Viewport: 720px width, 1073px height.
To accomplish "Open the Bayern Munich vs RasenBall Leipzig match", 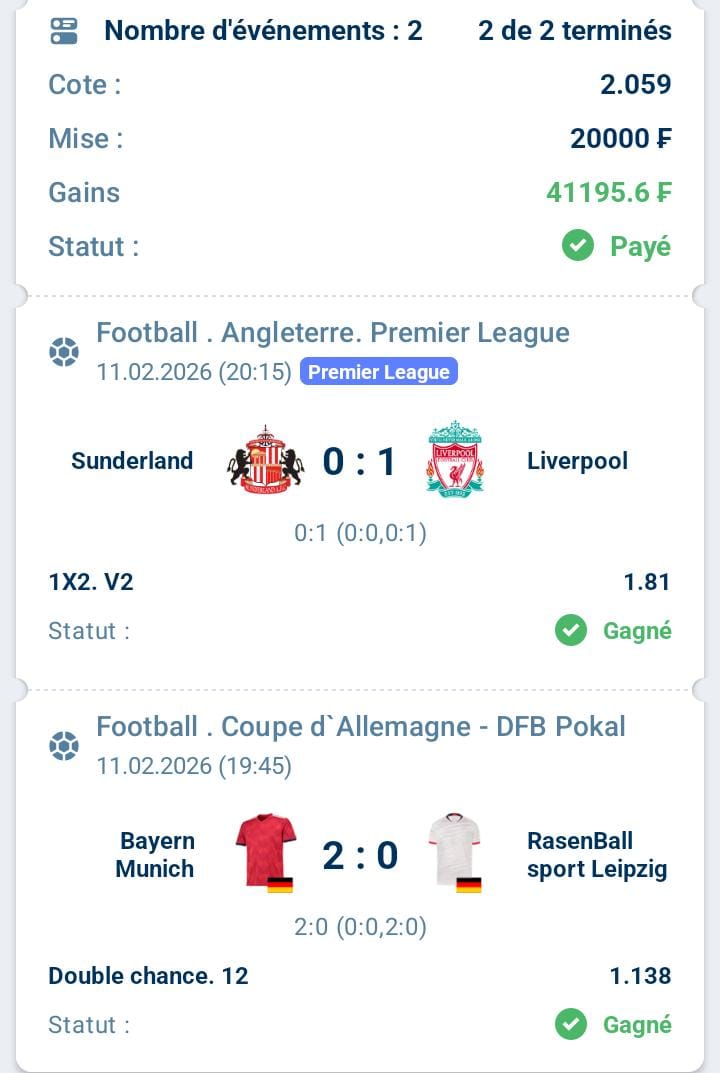I will pos(359,856).
